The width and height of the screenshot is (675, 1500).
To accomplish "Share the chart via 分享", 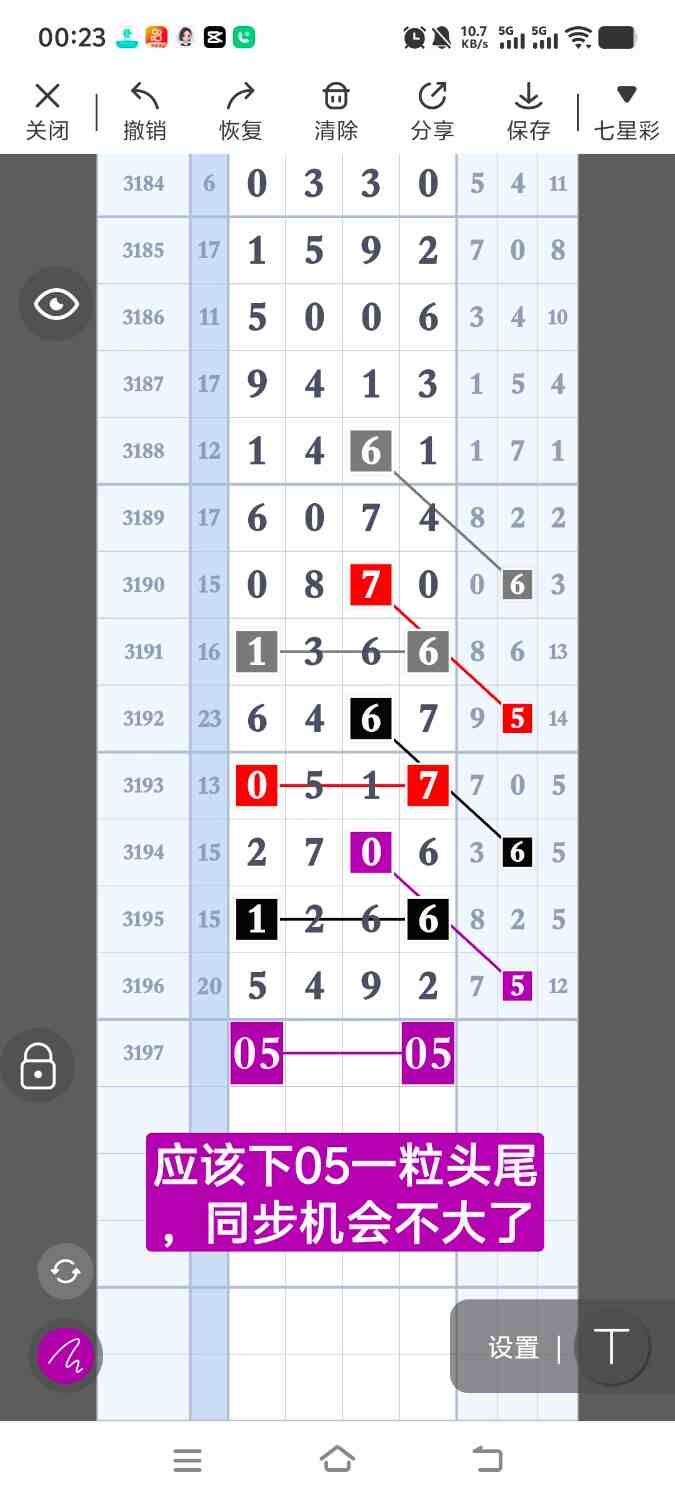I will tap(432, 110).
